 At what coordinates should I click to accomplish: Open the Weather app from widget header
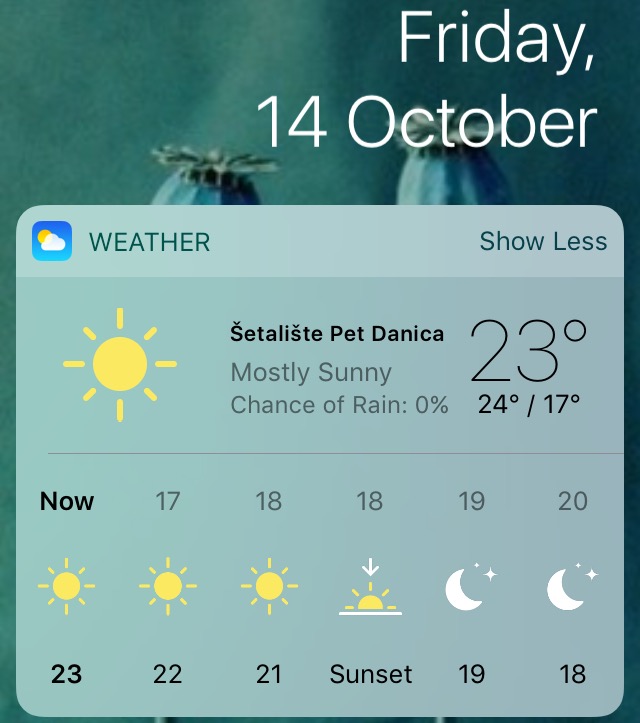tap(51, 242)
